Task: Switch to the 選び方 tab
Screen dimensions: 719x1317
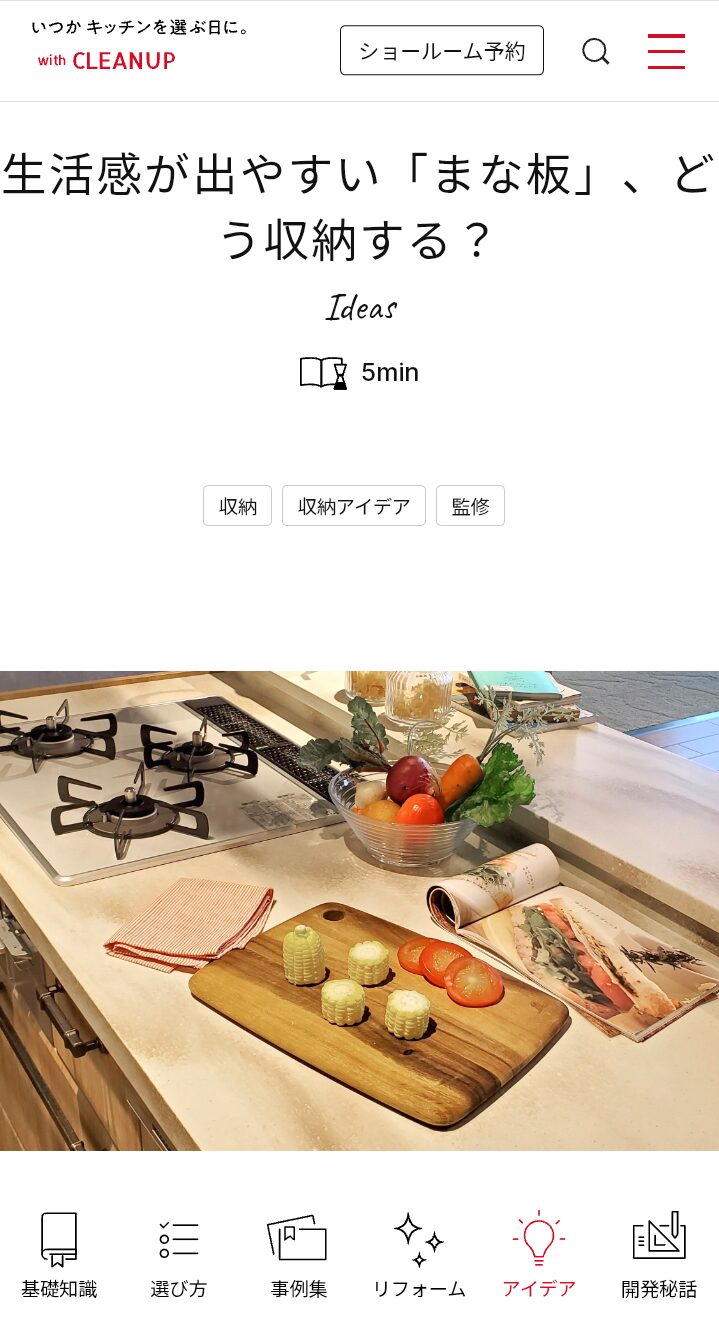Action: point(179,1255)
